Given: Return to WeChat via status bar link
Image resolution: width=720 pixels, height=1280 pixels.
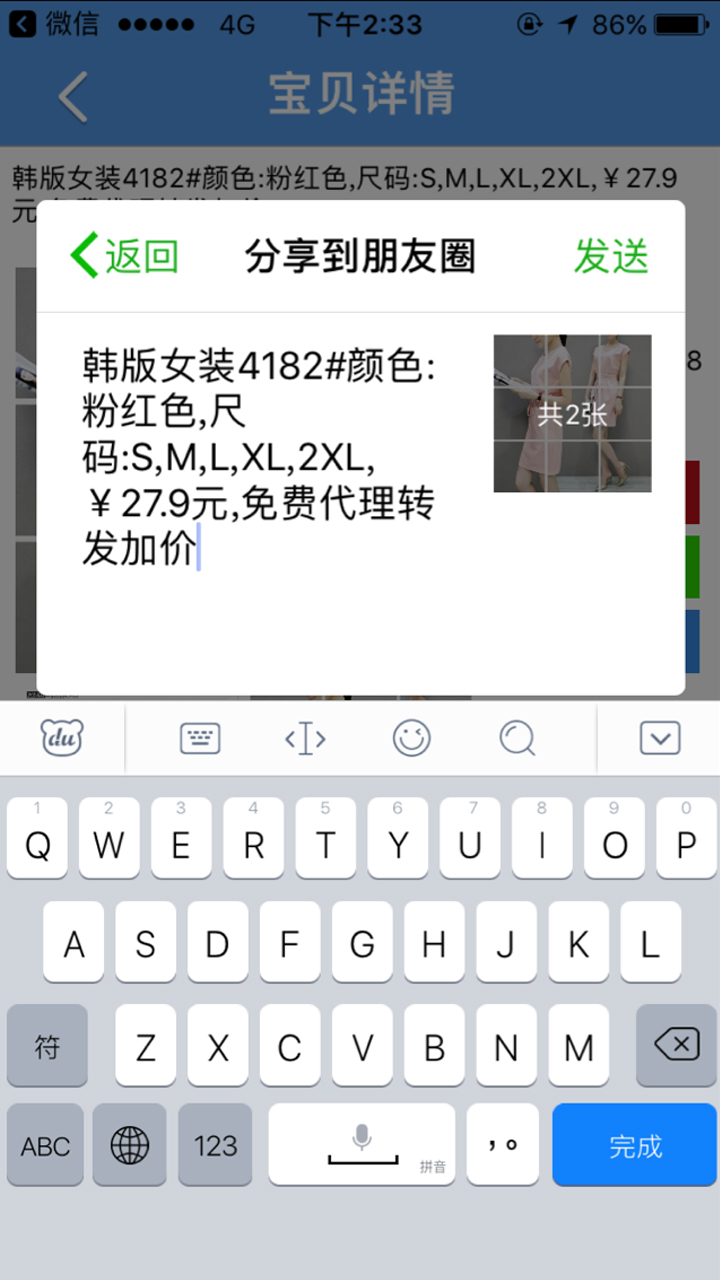Looking at the screenshot, I should coord(55,24).
